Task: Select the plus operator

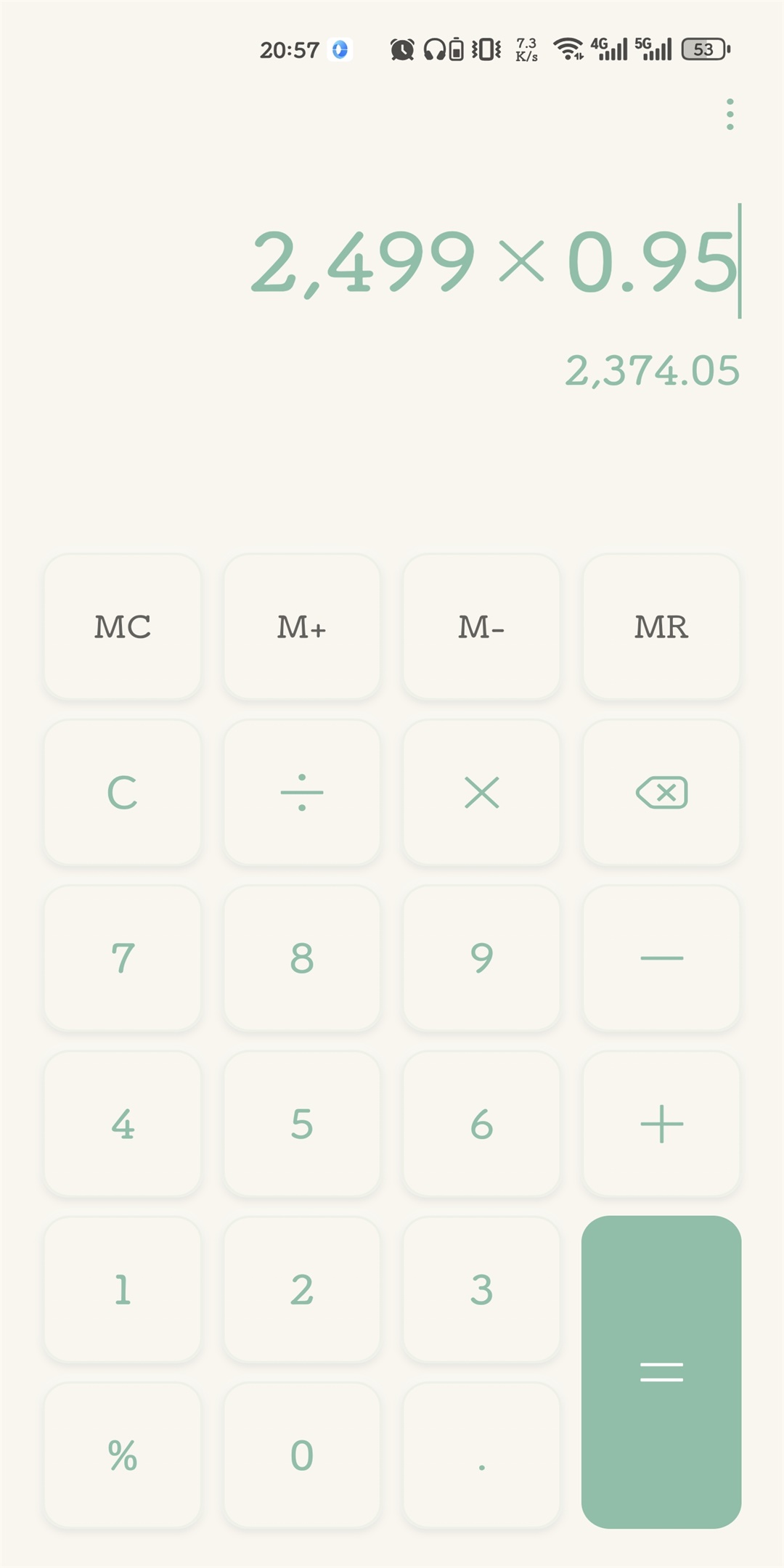Action: [661, 1124]
